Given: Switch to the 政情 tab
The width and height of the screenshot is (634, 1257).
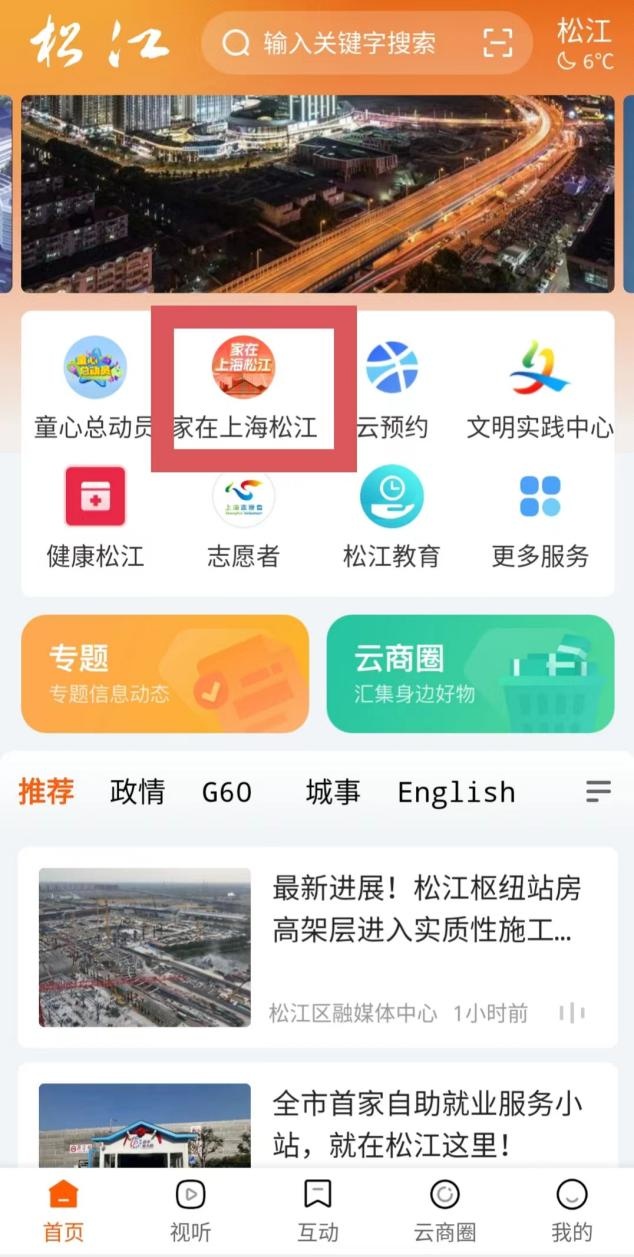Looking at the screenshot, I should point(137,792).
